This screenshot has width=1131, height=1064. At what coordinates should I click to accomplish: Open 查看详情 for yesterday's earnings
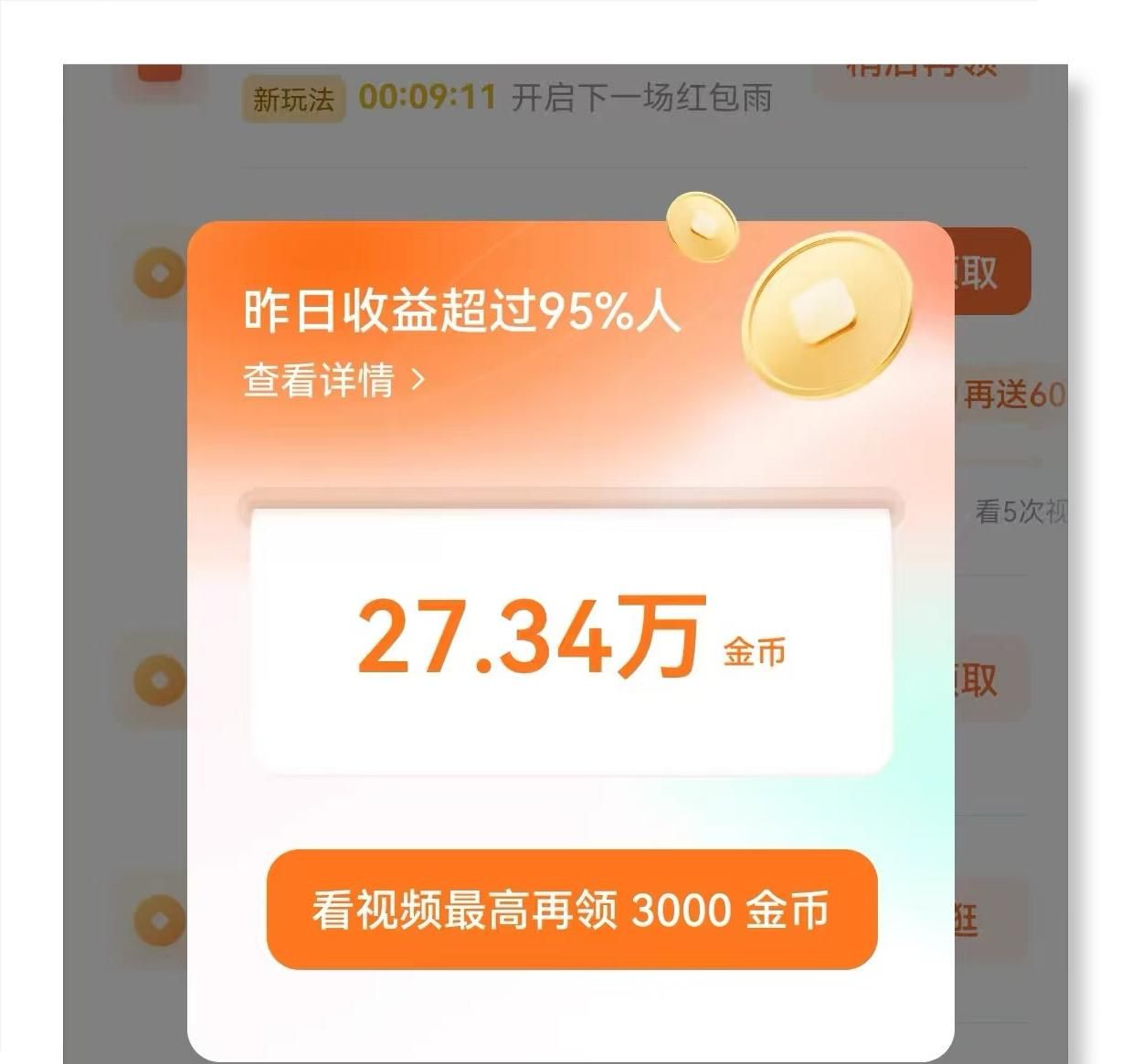(x=333, y=380)
